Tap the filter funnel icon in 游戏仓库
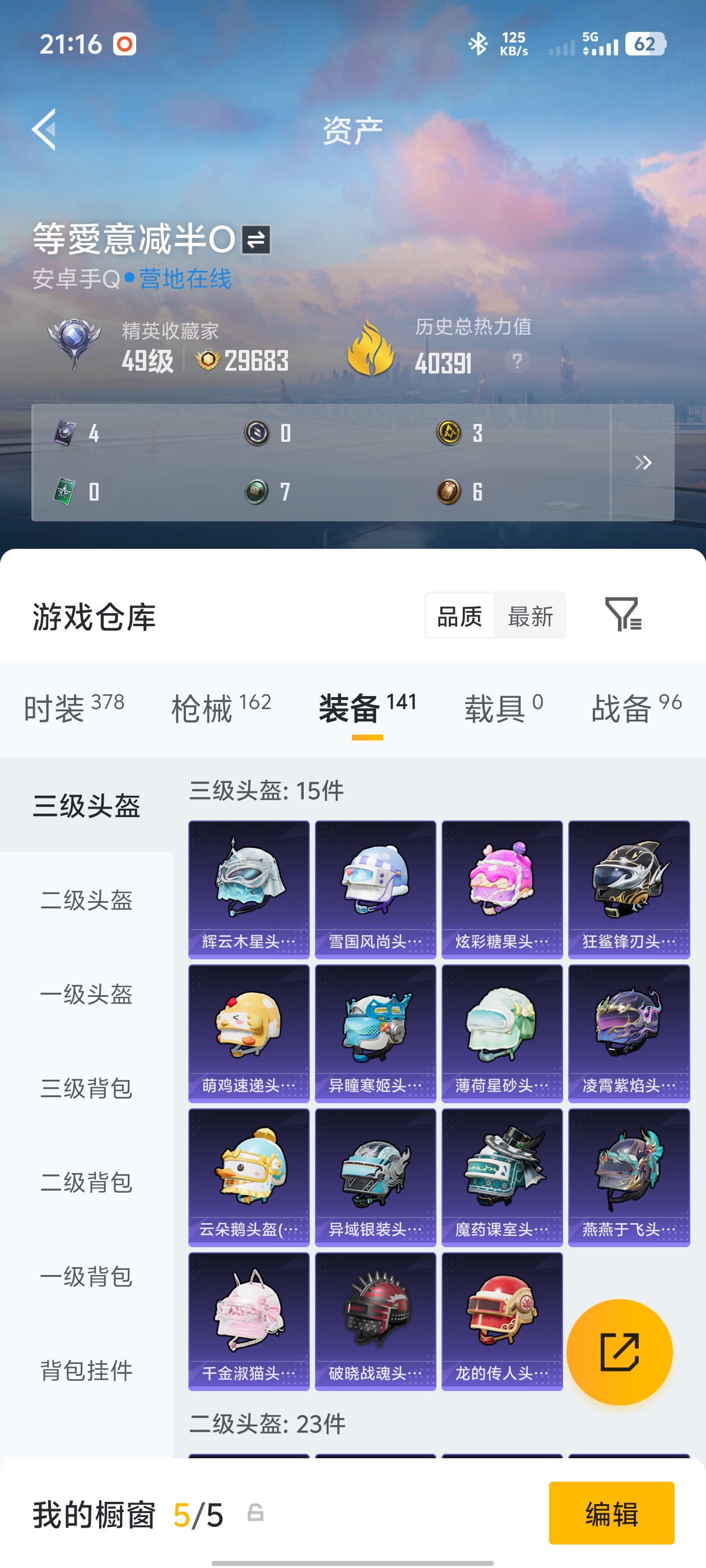706x1568 pixels. point(626,617)
